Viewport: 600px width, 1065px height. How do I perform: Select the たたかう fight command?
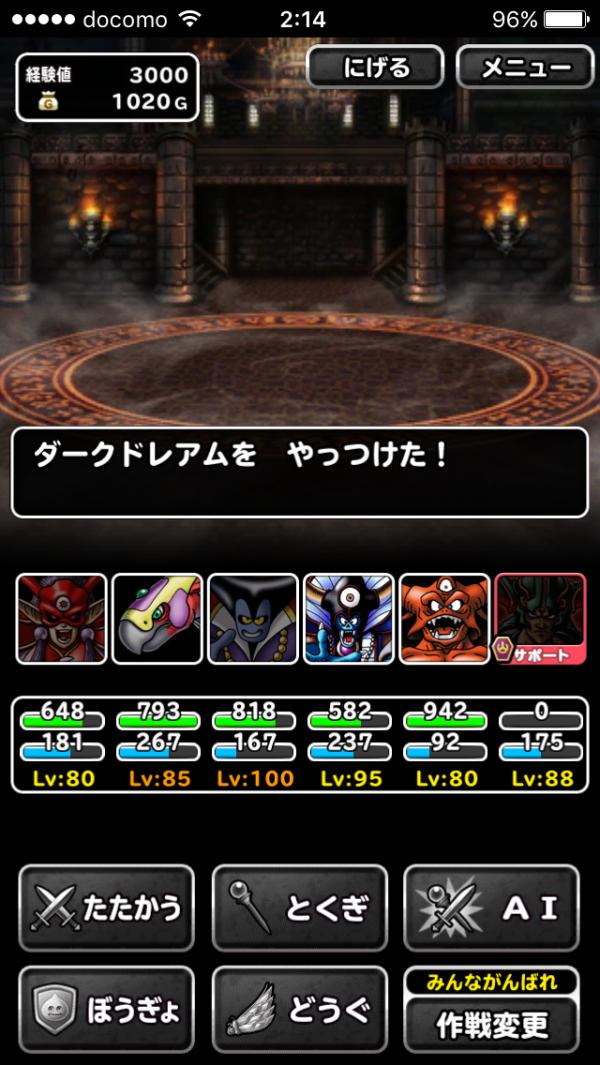tap(106, 907)
